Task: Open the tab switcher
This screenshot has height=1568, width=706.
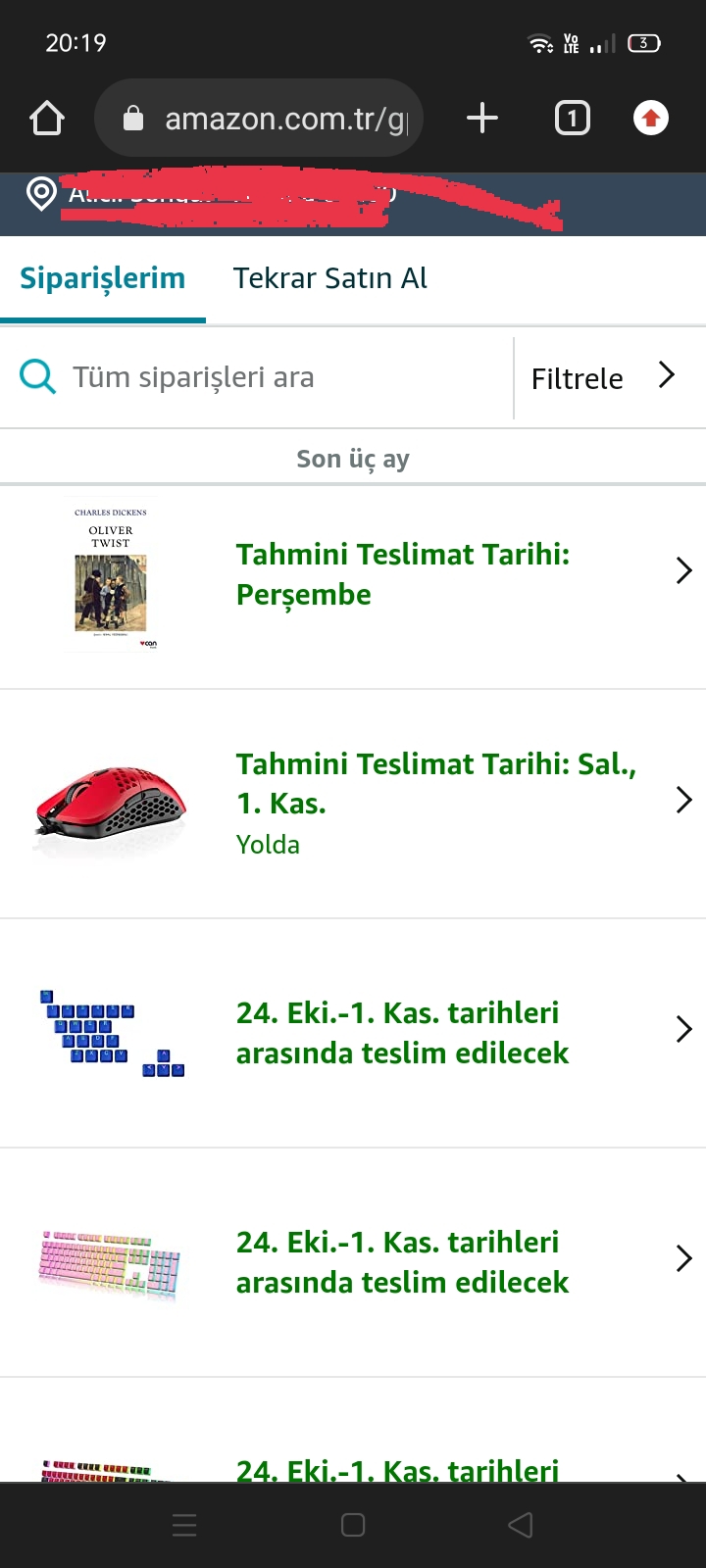Action: tap(572, 119)
